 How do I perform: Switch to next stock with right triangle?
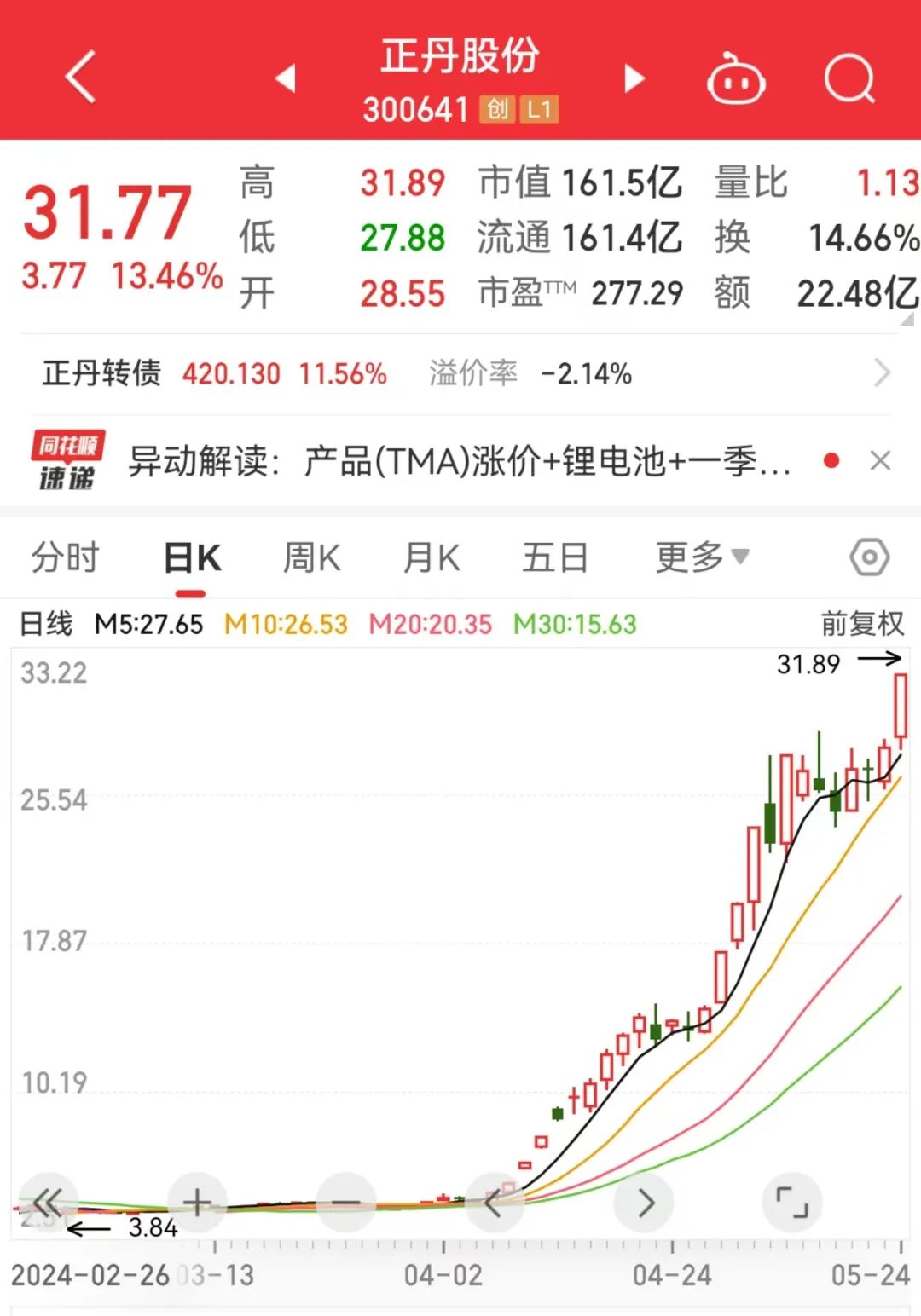[x=634, y=77]
